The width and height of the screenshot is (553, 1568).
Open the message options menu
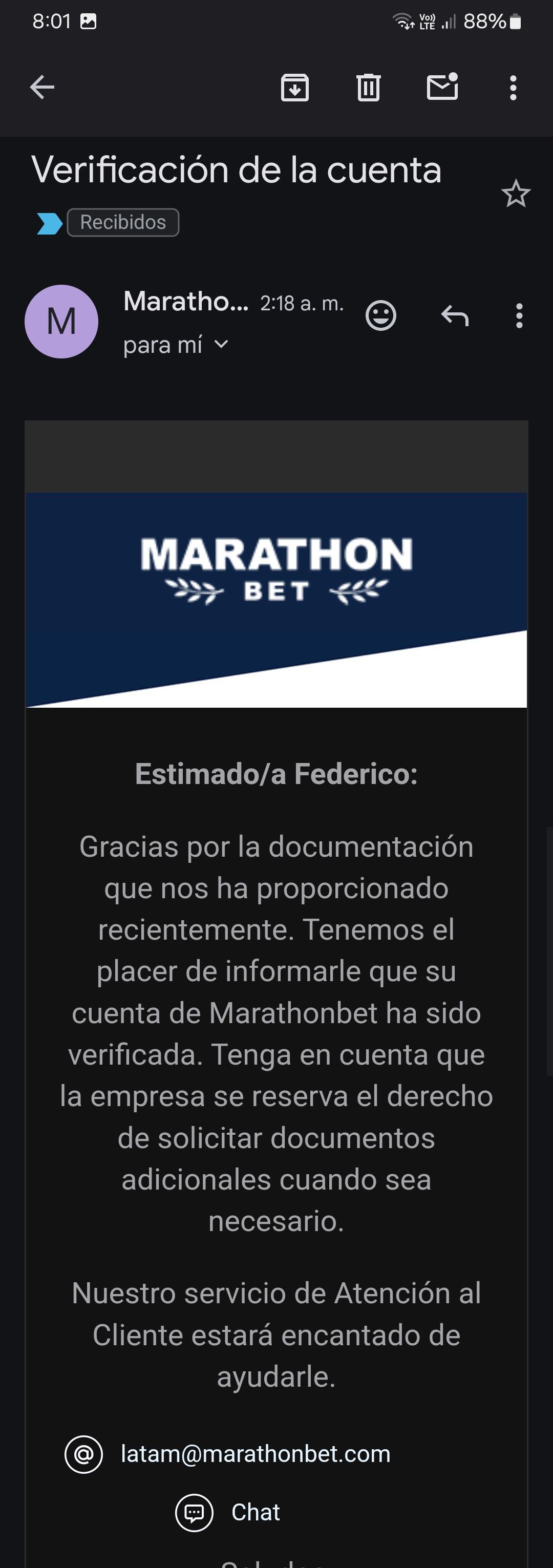click(518, 316)
